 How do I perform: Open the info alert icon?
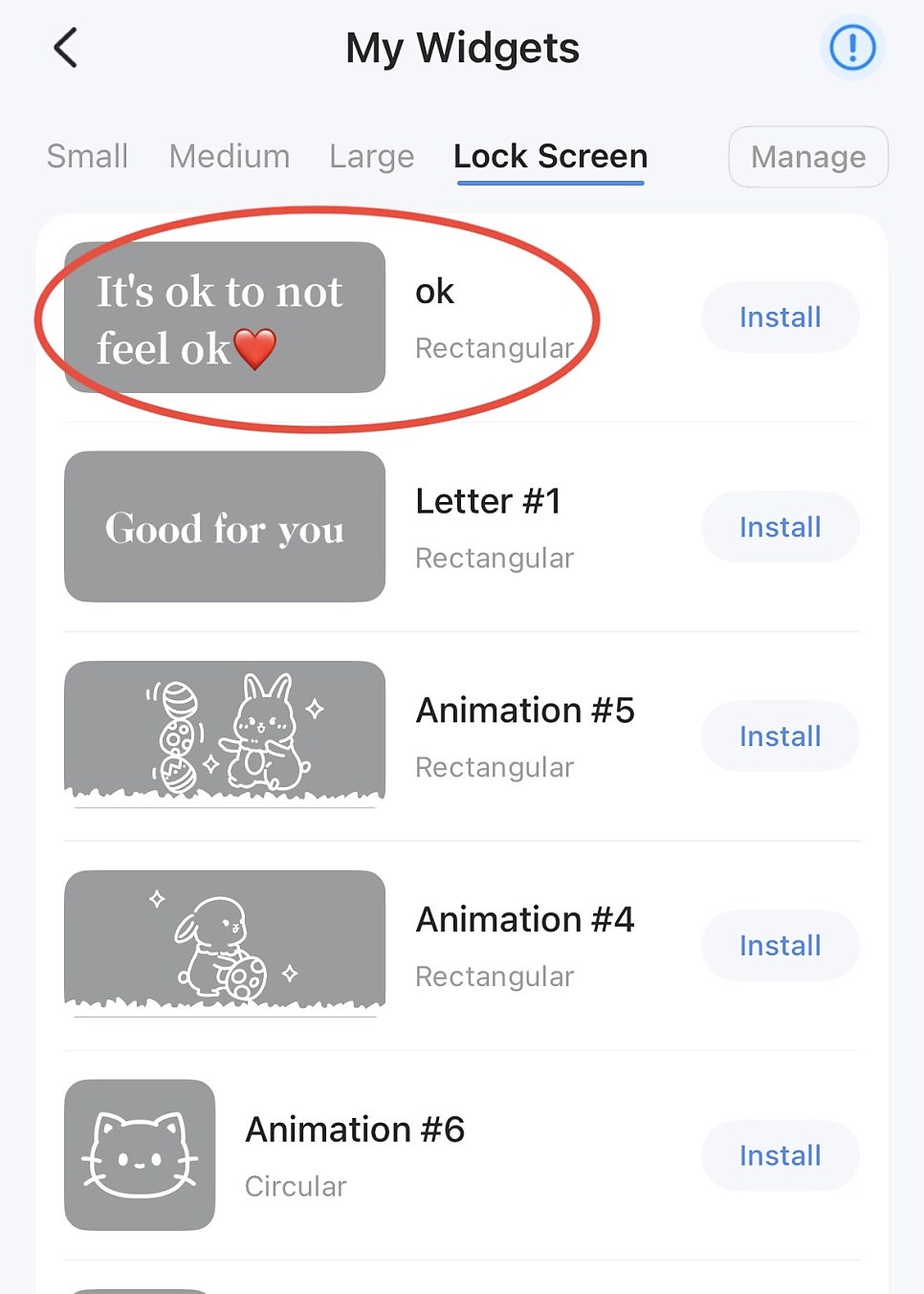coord(851,48)
